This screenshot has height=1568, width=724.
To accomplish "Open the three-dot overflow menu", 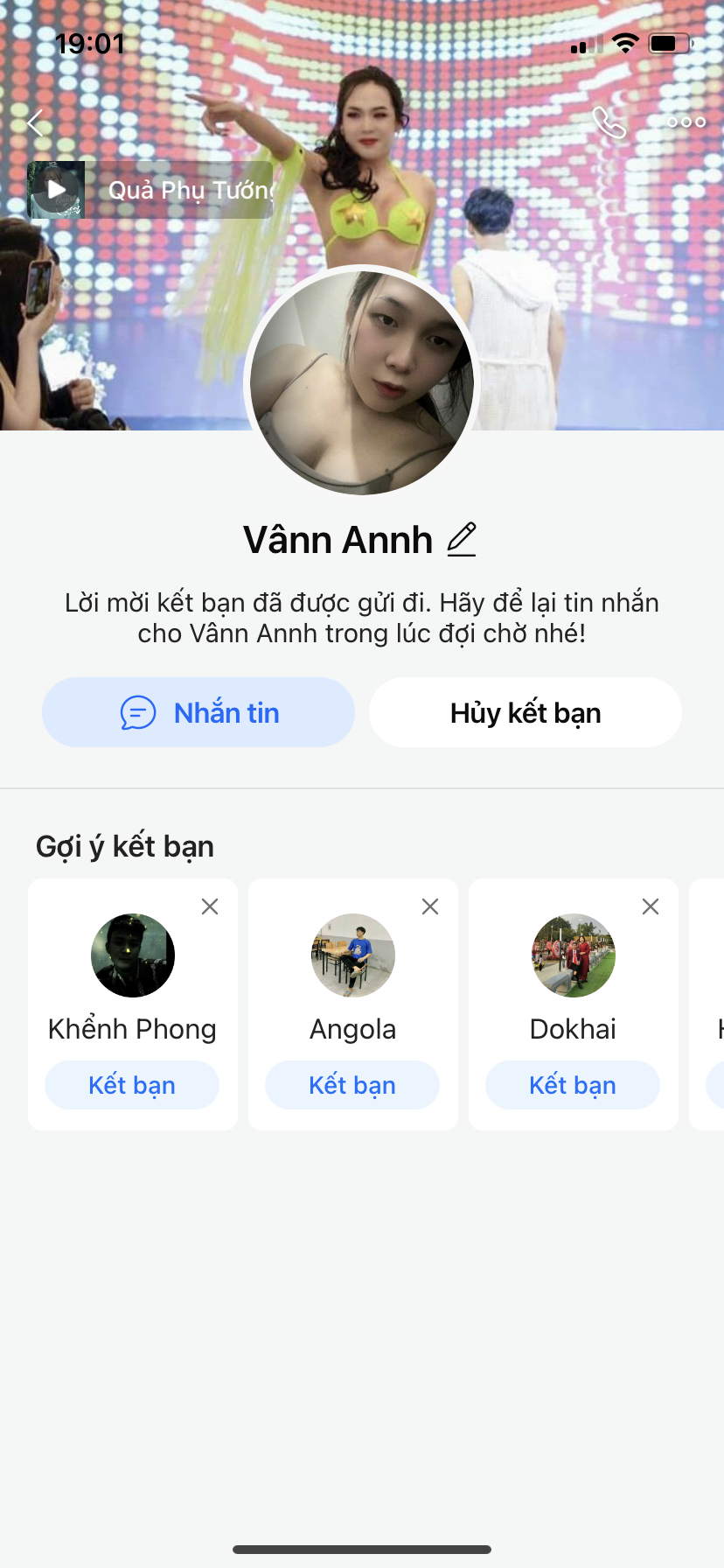I will point(686,122).
